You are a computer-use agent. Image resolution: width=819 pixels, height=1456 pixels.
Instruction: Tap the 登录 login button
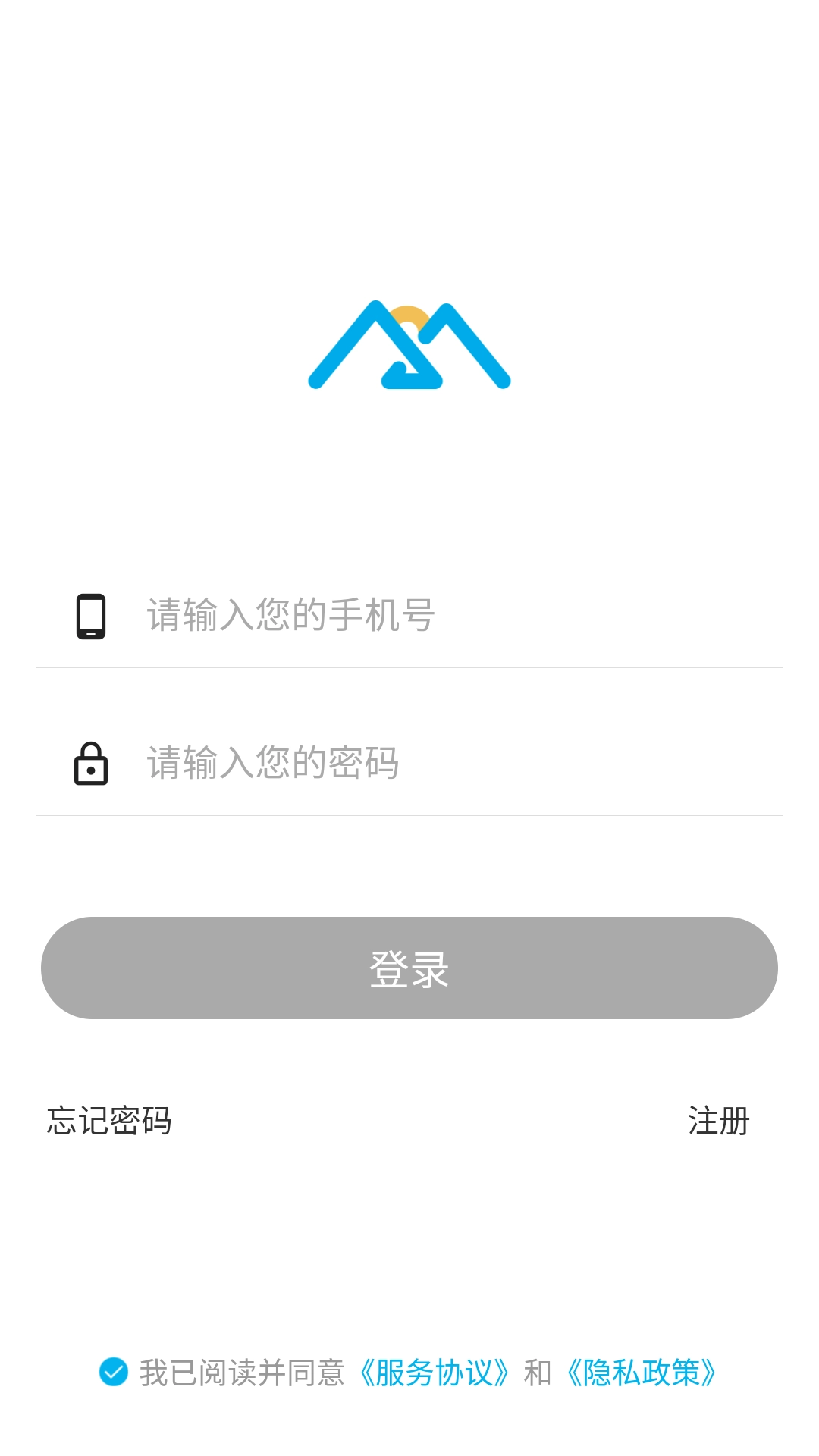[409, 968]
